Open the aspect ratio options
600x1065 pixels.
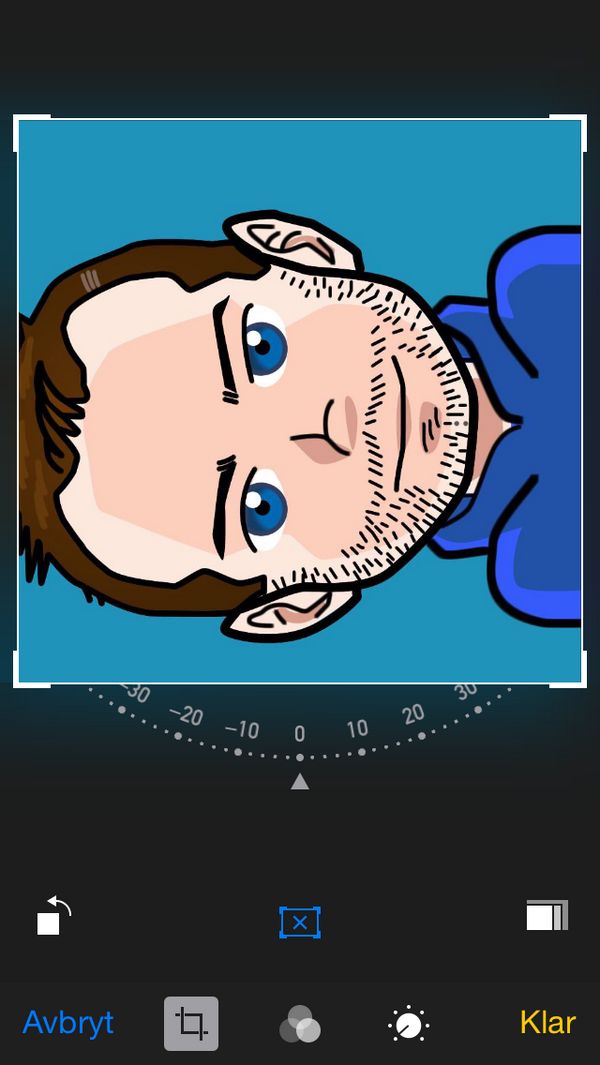pyautogui.click(x=547, y=916)
